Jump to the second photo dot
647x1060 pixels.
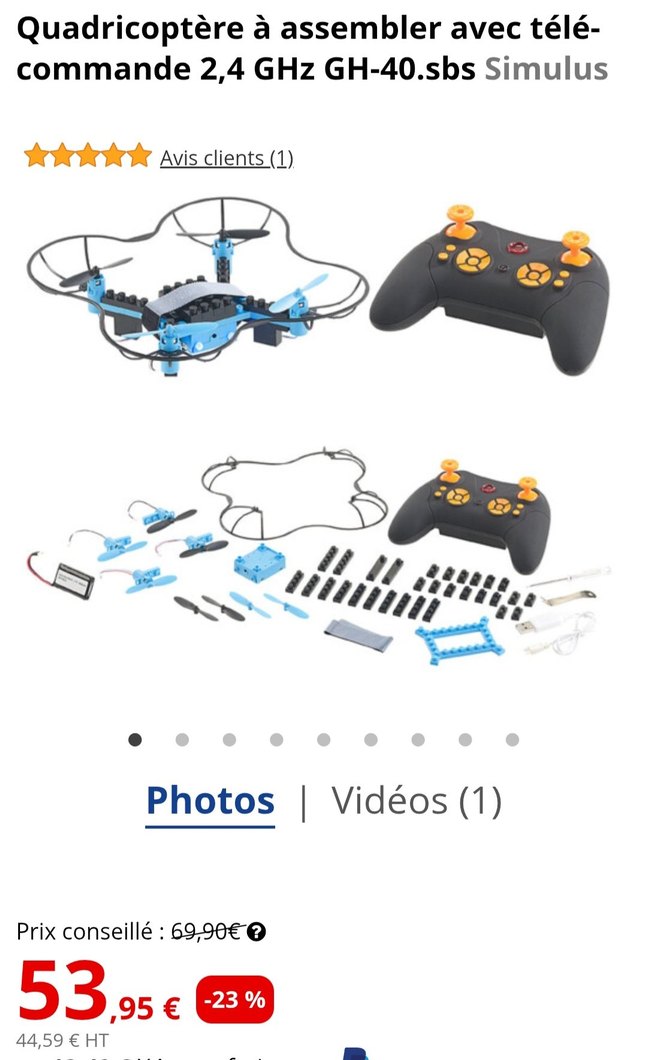pyautogui.click(x=182, y=740)
